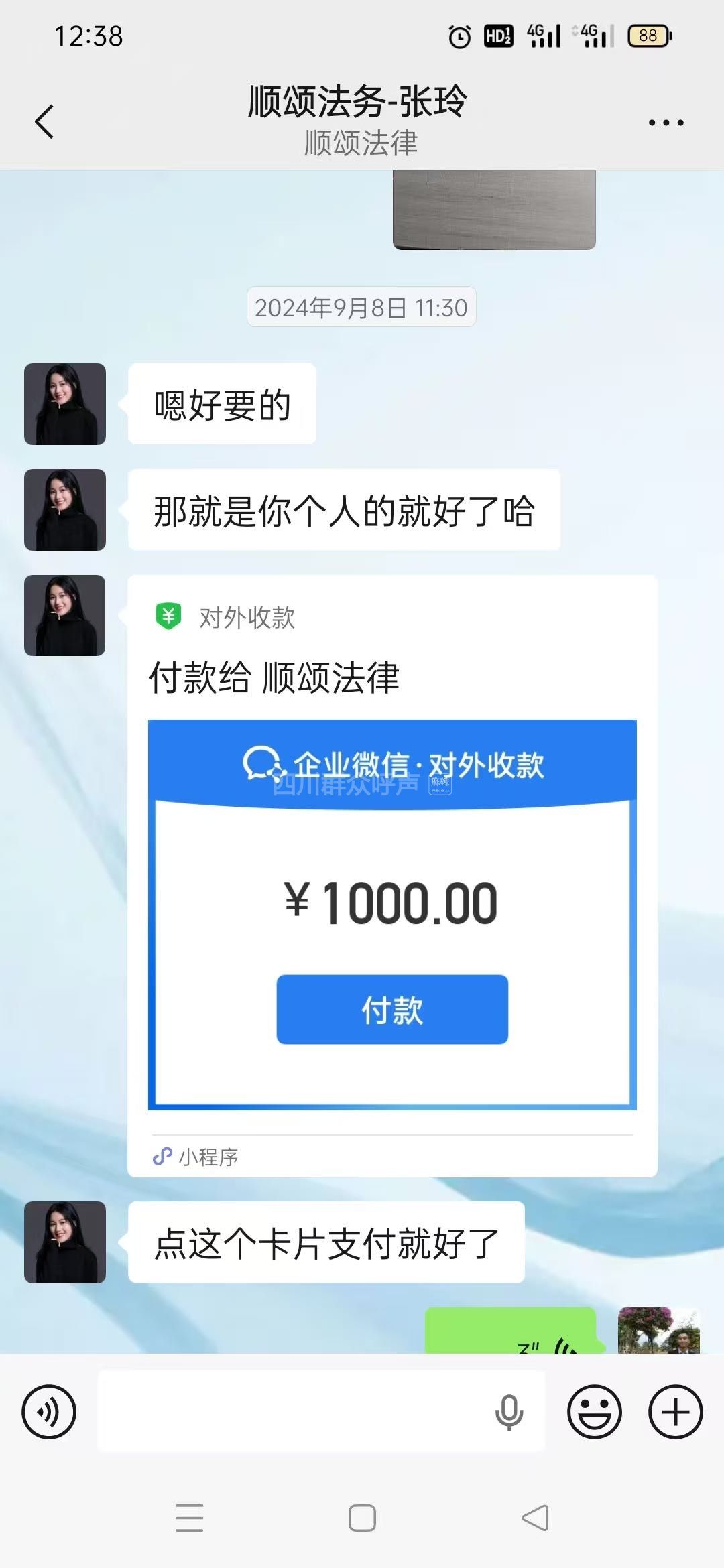This screenshot has height=1568, width=724.
Task: Switch to voice input mode
Action: click(49, 1412)
